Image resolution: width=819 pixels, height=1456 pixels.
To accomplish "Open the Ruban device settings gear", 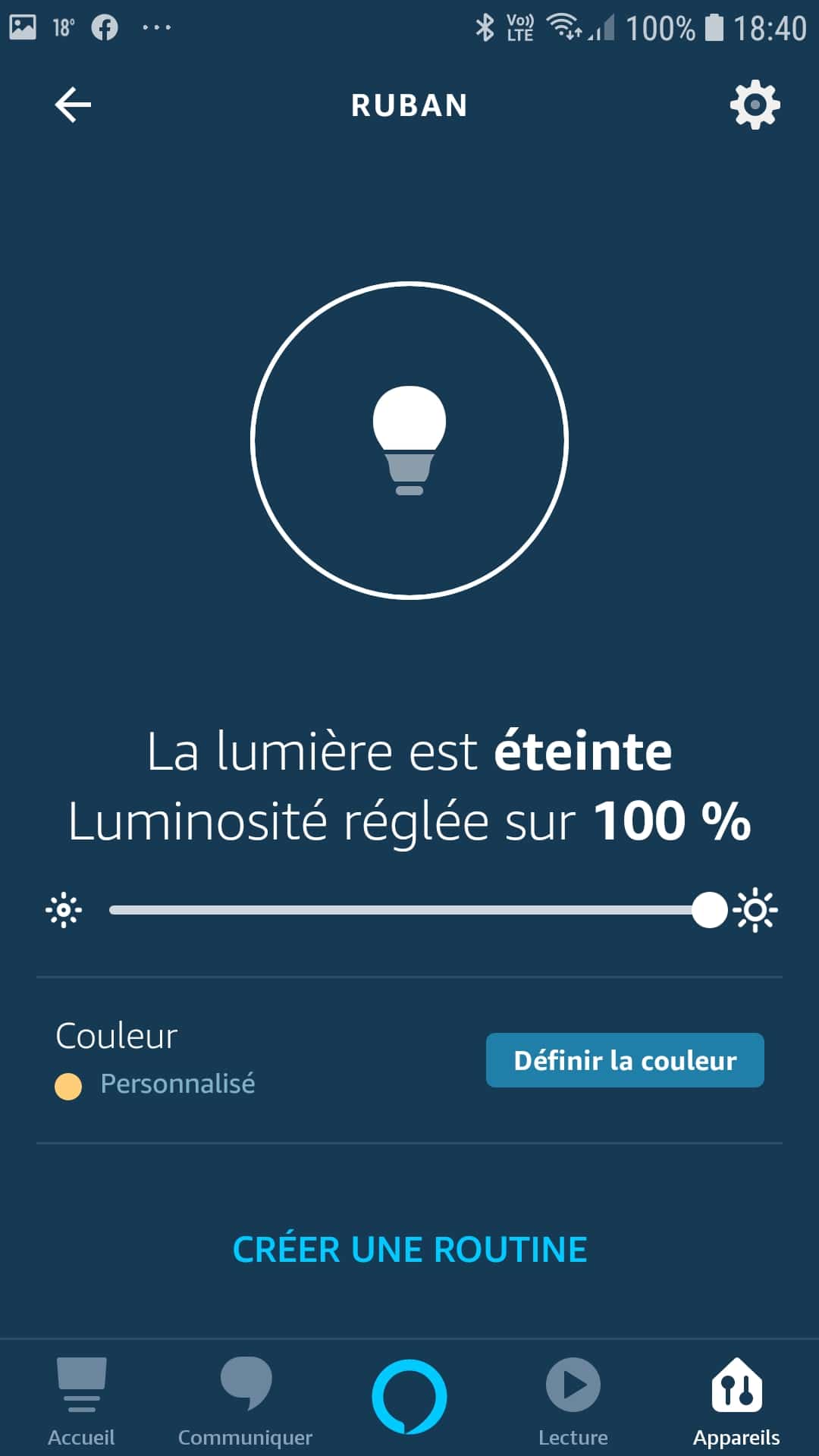I will (755, 105).
